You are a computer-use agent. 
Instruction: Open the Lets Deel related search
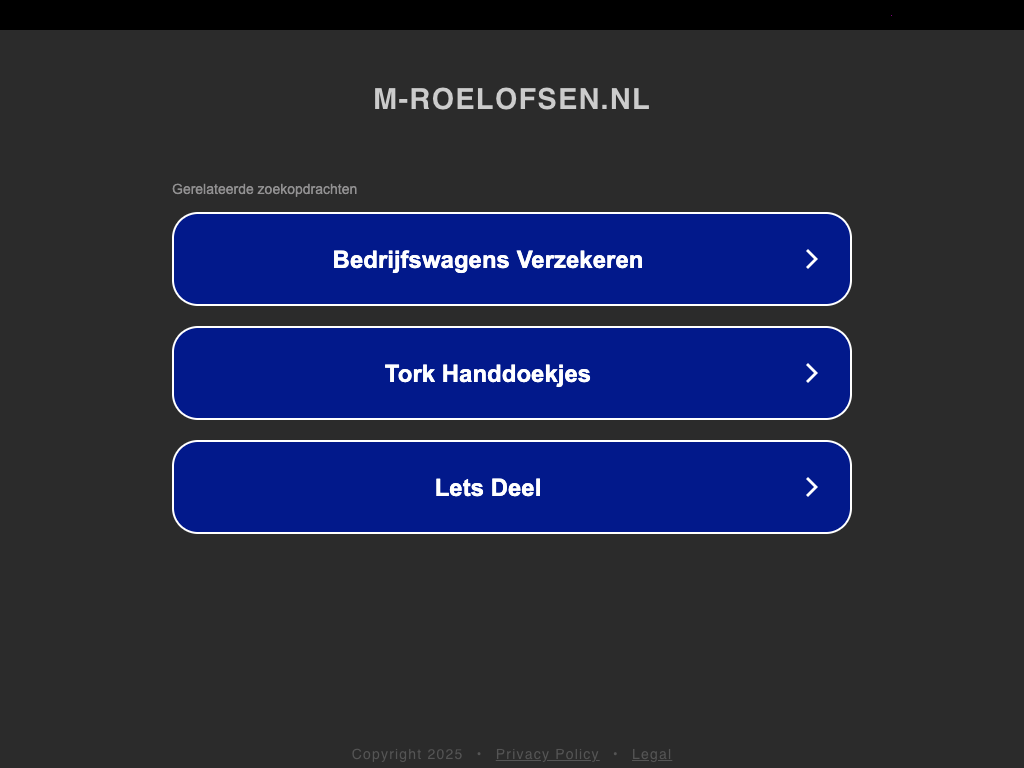(511, 487)
